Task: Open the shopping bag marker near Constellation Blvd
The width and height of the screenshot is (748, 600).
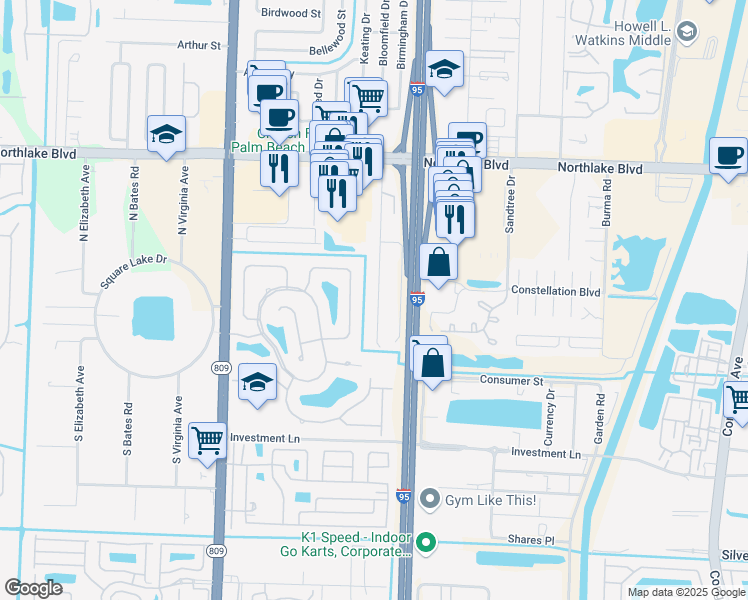Action: pos(438,263)
